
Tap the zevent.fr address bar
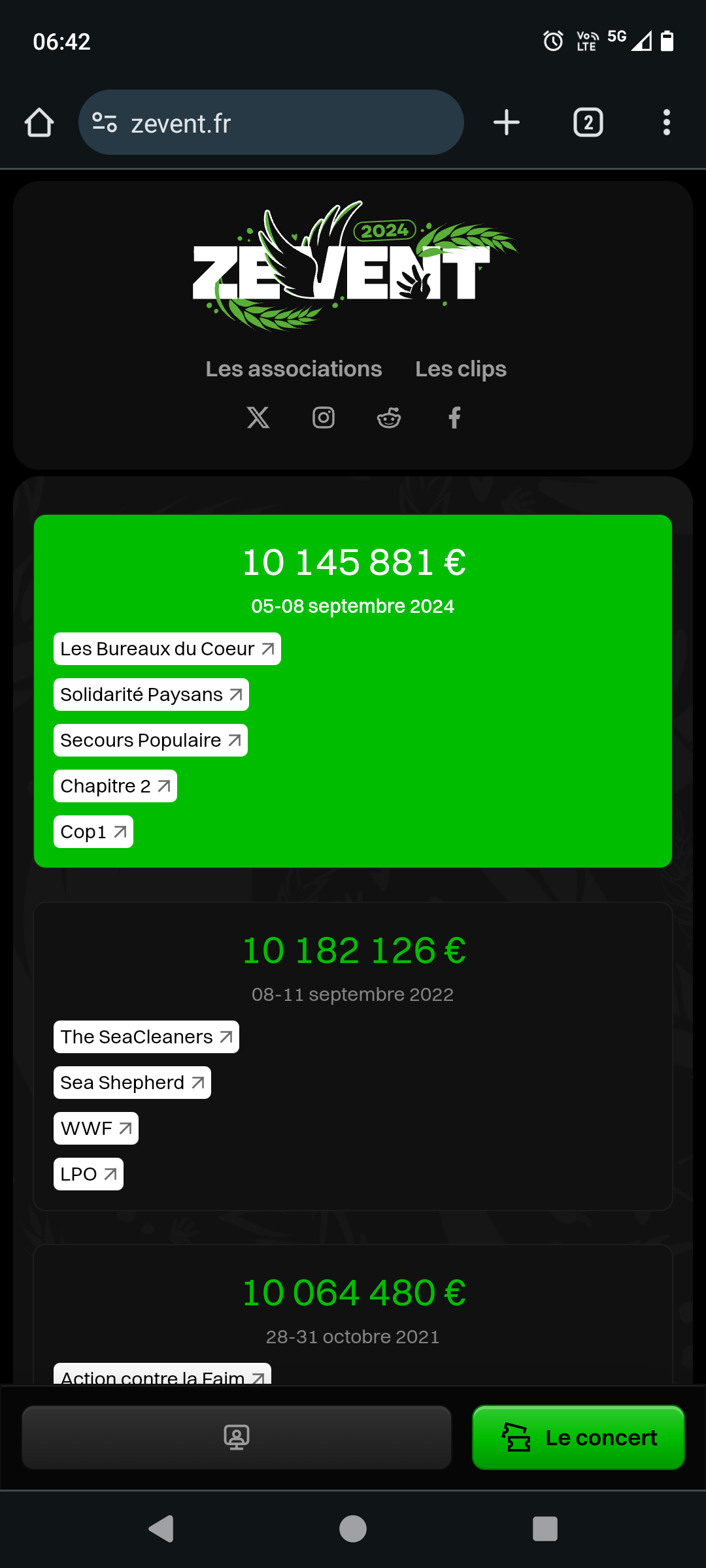point(271,123)
